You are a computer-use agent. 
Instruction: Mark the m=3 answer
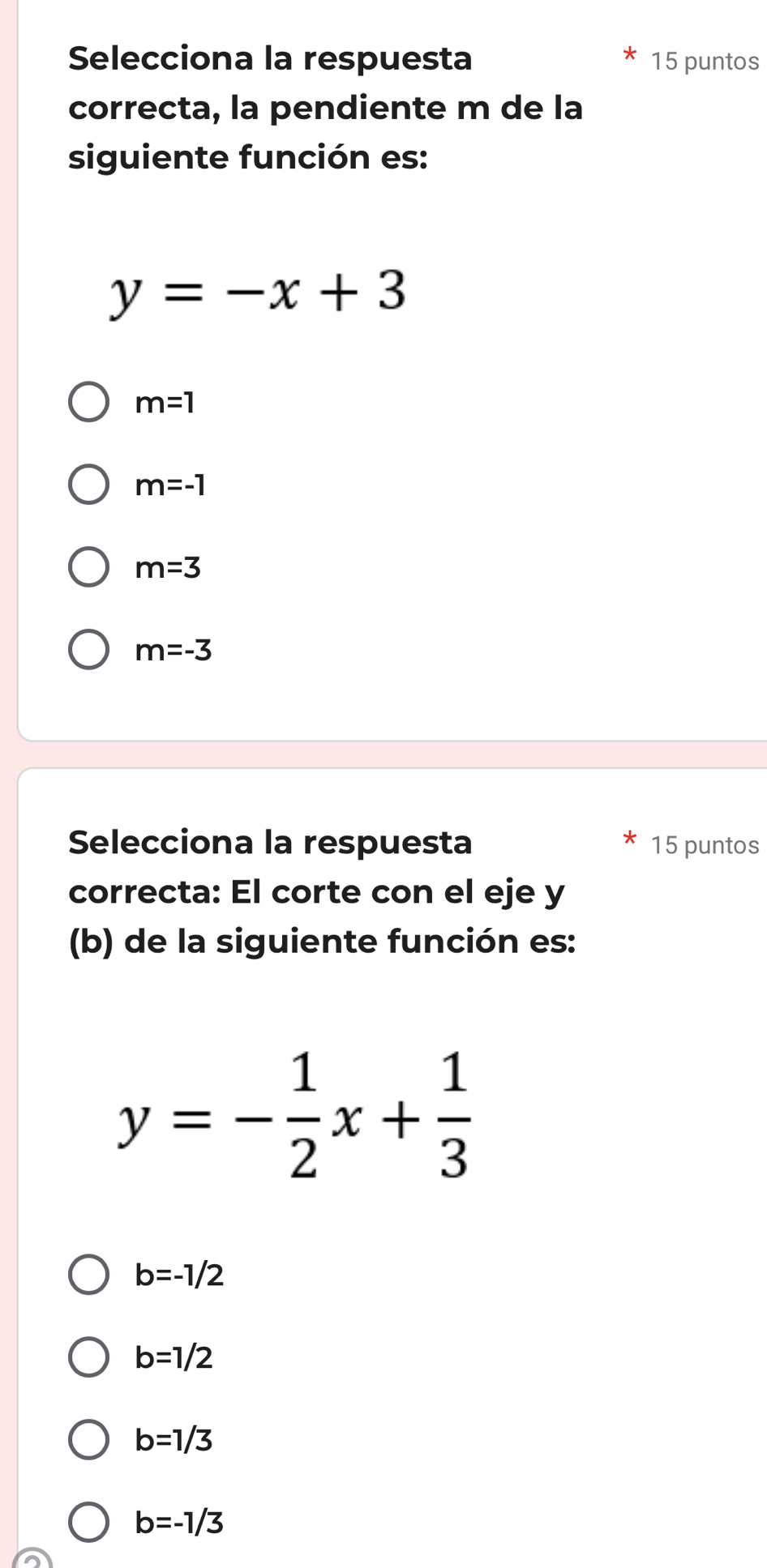click(88, 568)
